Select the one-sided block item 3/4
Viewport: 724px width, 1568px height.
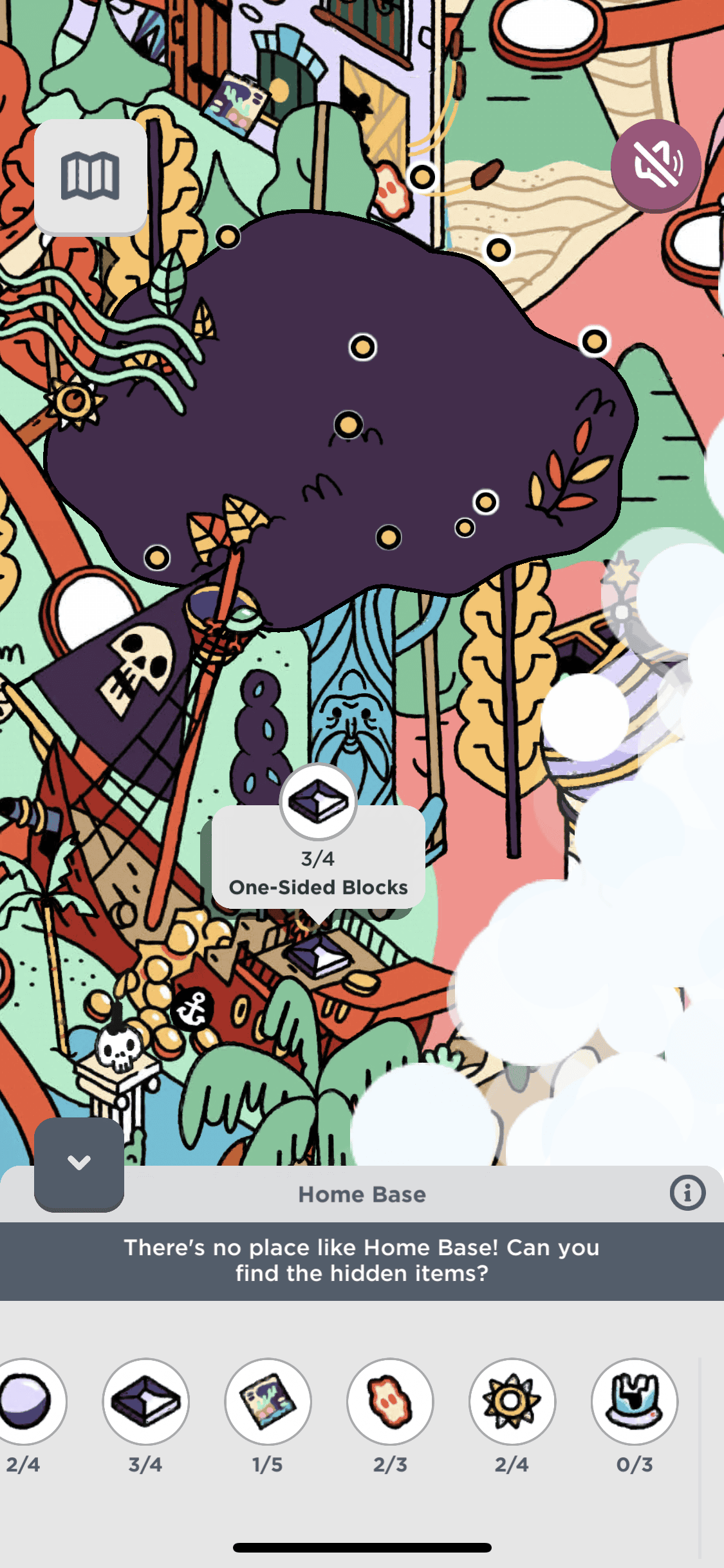(x=145, y=1401)
